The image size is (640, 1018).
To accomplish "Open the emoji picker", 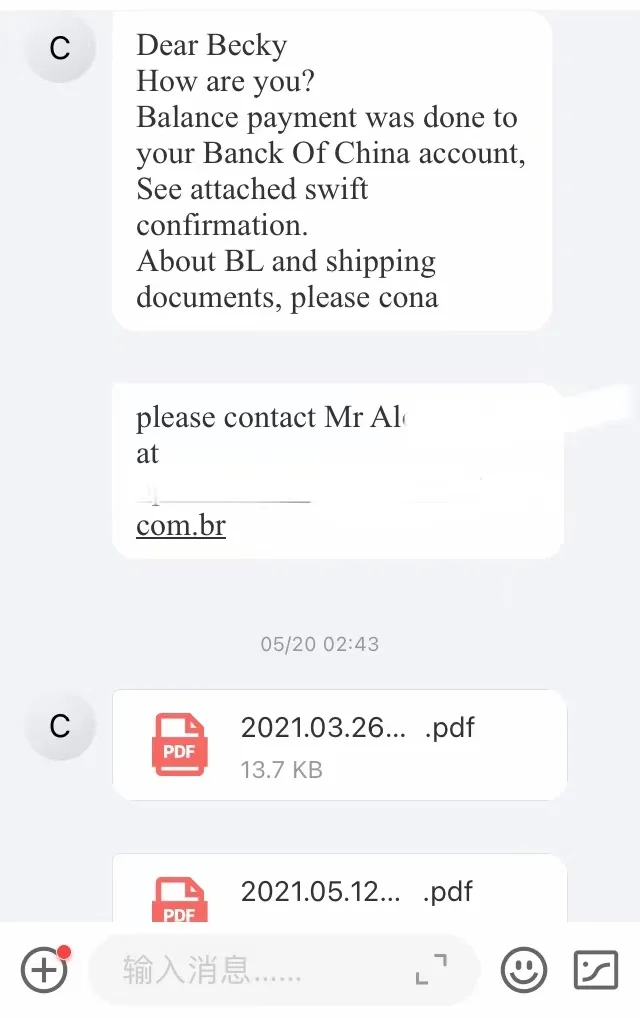I will 523,969.
